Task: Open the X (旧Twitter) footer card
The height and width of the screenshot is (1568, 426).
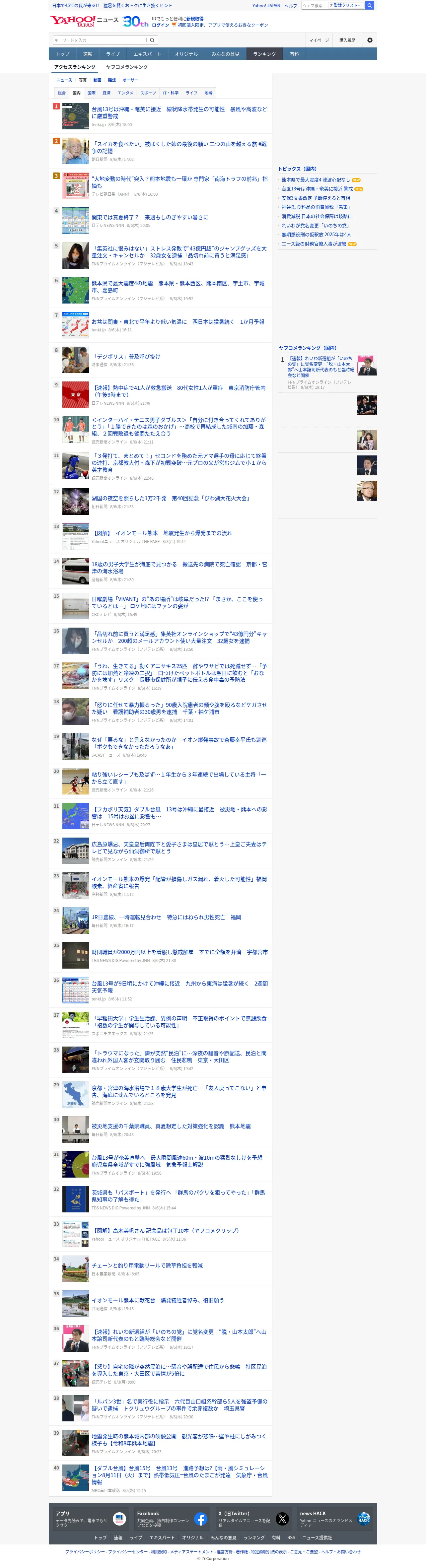Action: coord(253,1519)
